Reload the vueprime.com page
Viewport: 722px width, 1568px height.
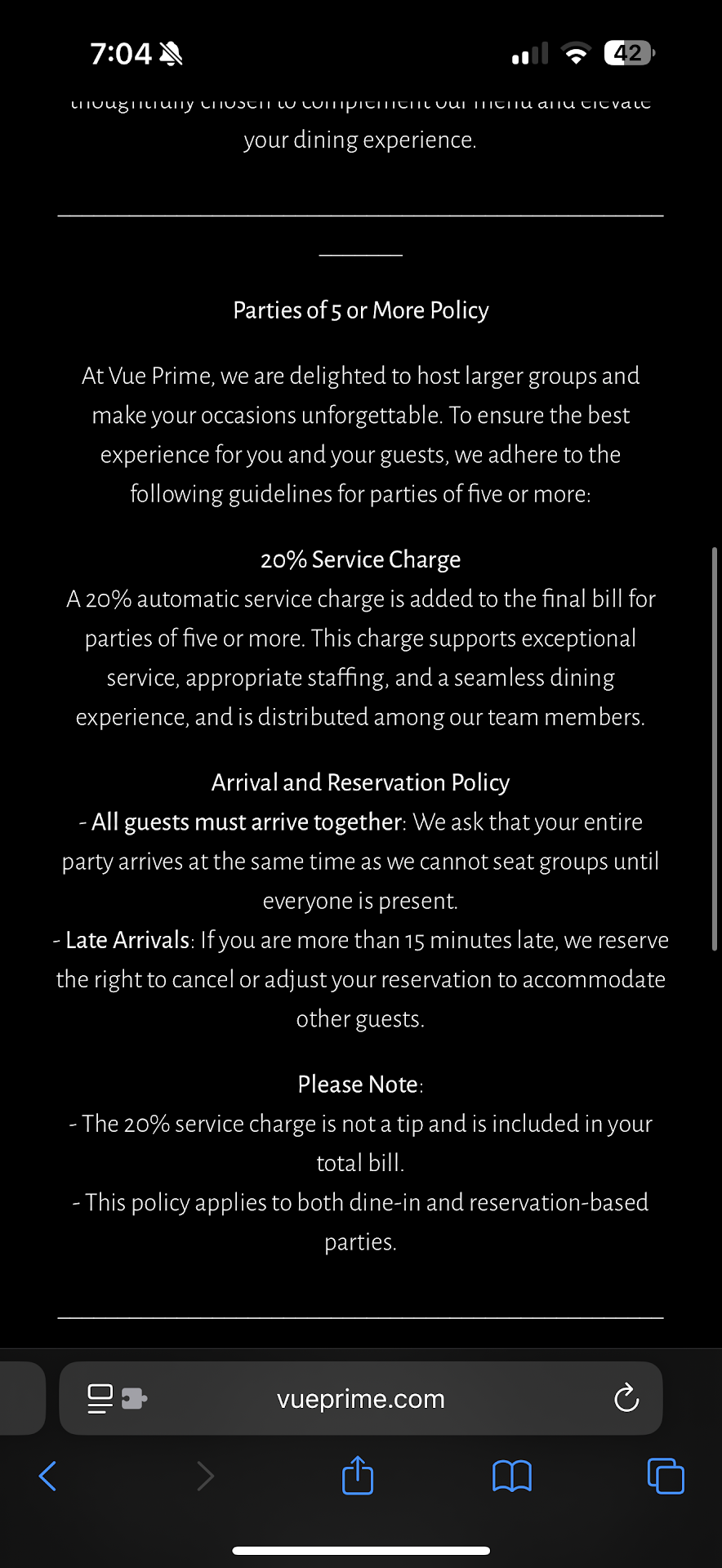pyautogui.click(x=626, y=1398)
